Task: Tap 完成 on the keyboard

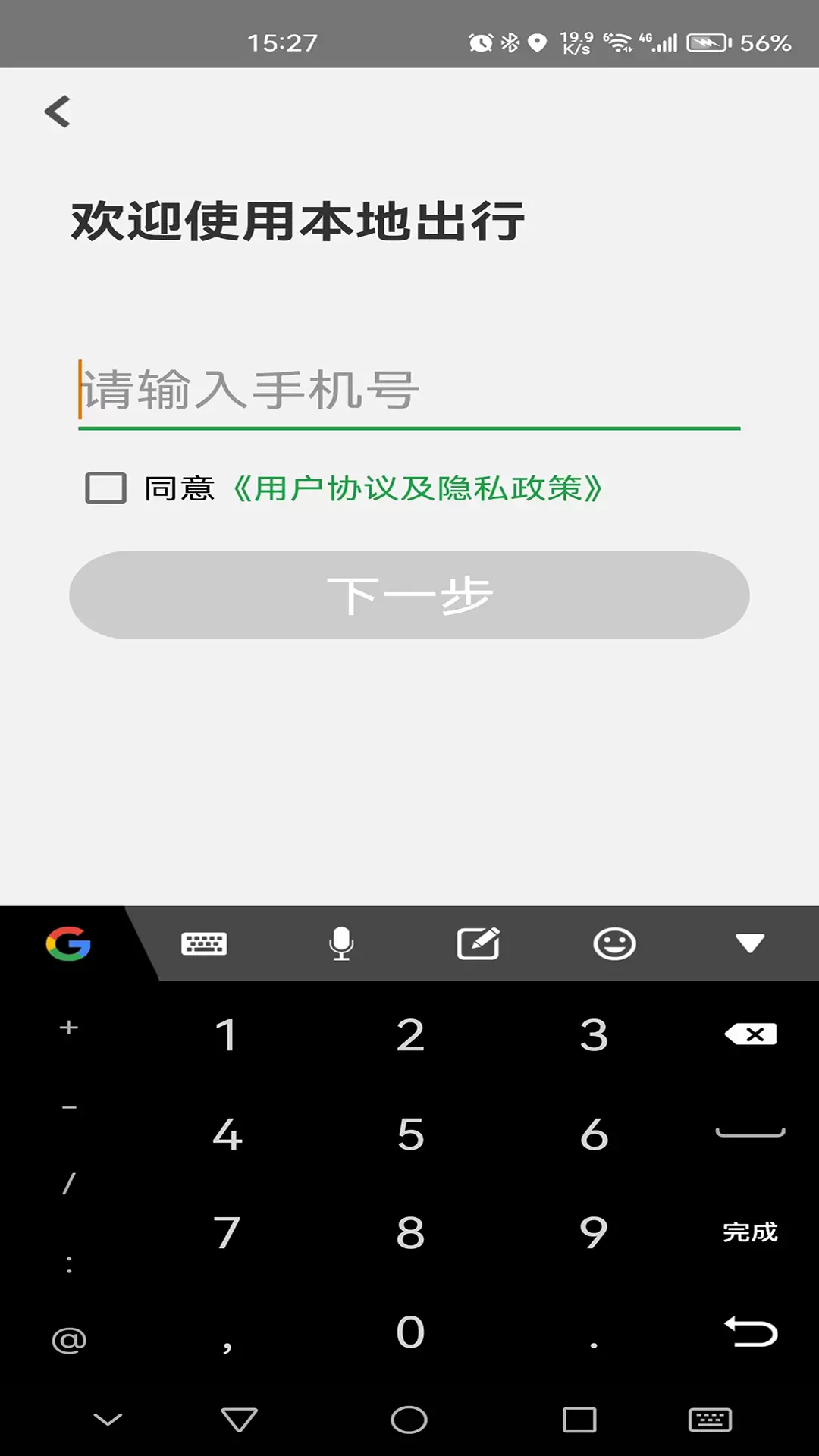Action: (750, 1232)
